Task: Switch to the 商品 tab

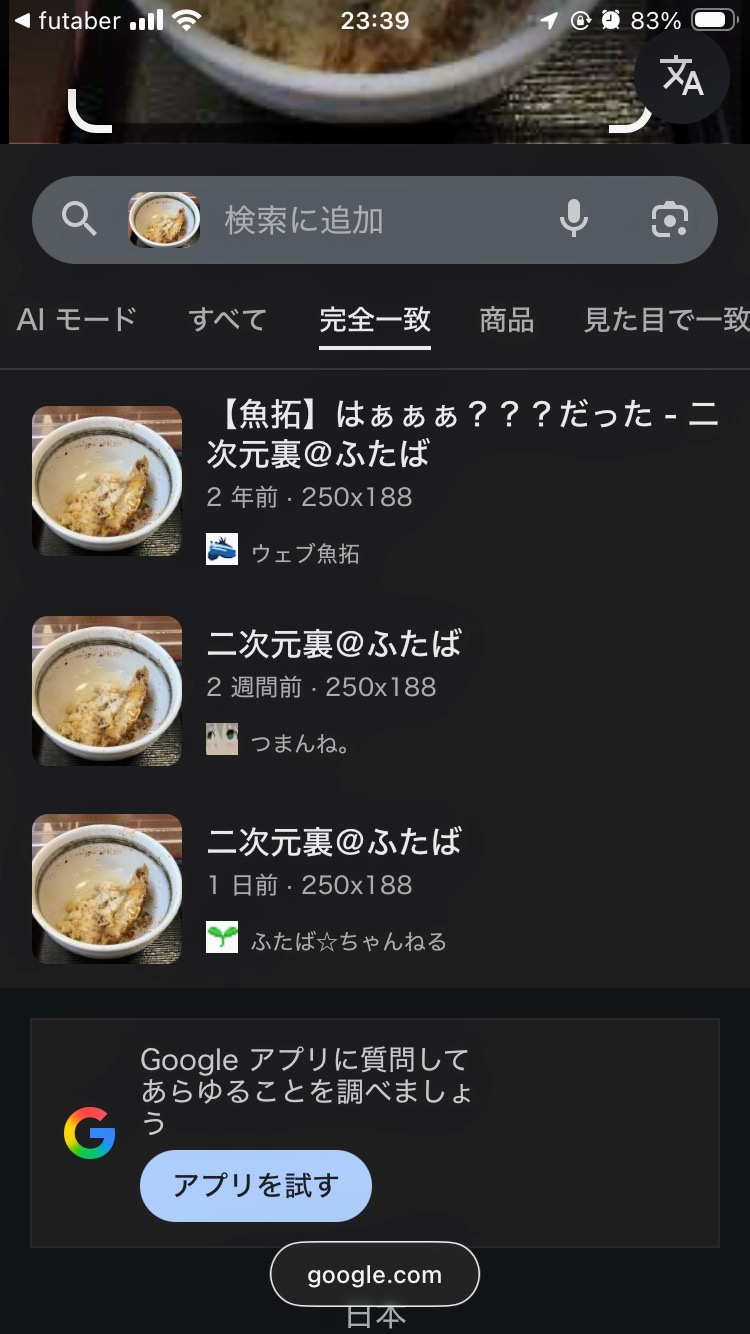Action: click(506, 320)
